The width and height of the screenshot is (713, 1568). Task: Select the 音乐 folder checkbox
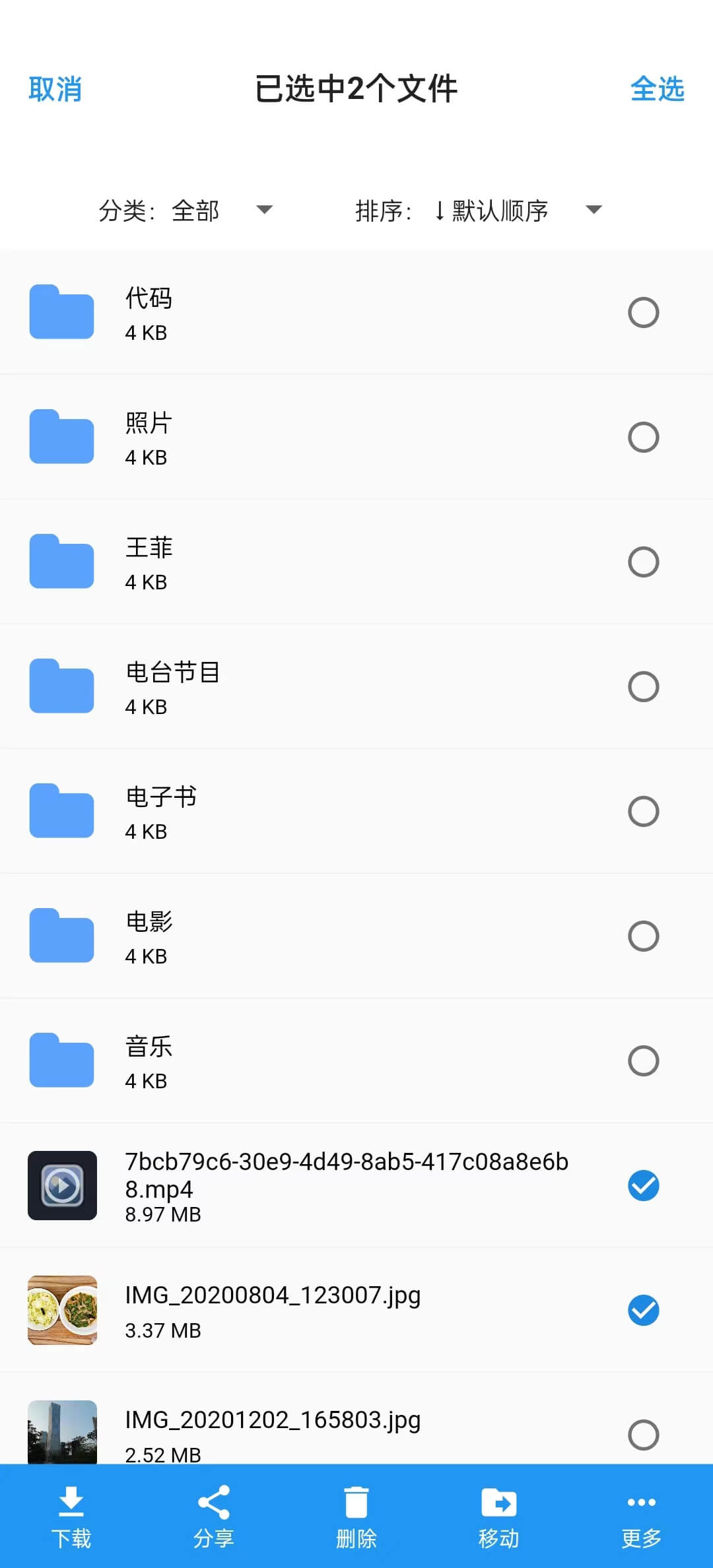pos(643,1061)
